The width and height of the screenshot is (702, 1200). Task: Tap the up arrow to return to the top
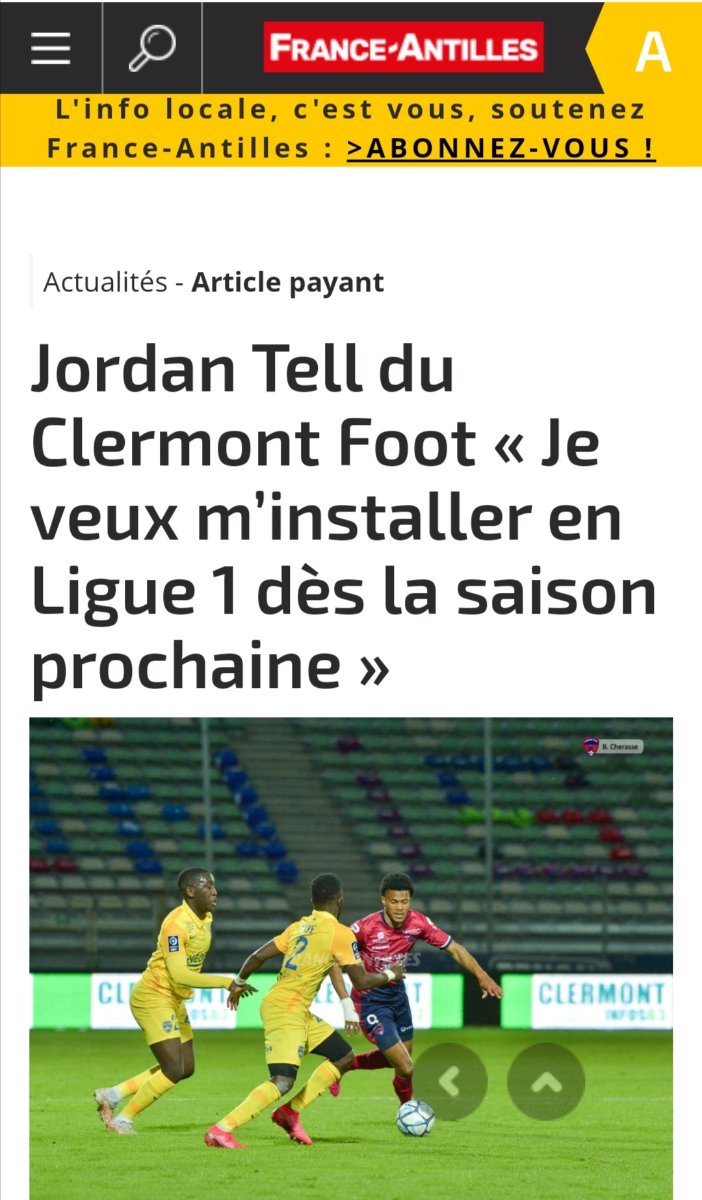pos(545,1081)
